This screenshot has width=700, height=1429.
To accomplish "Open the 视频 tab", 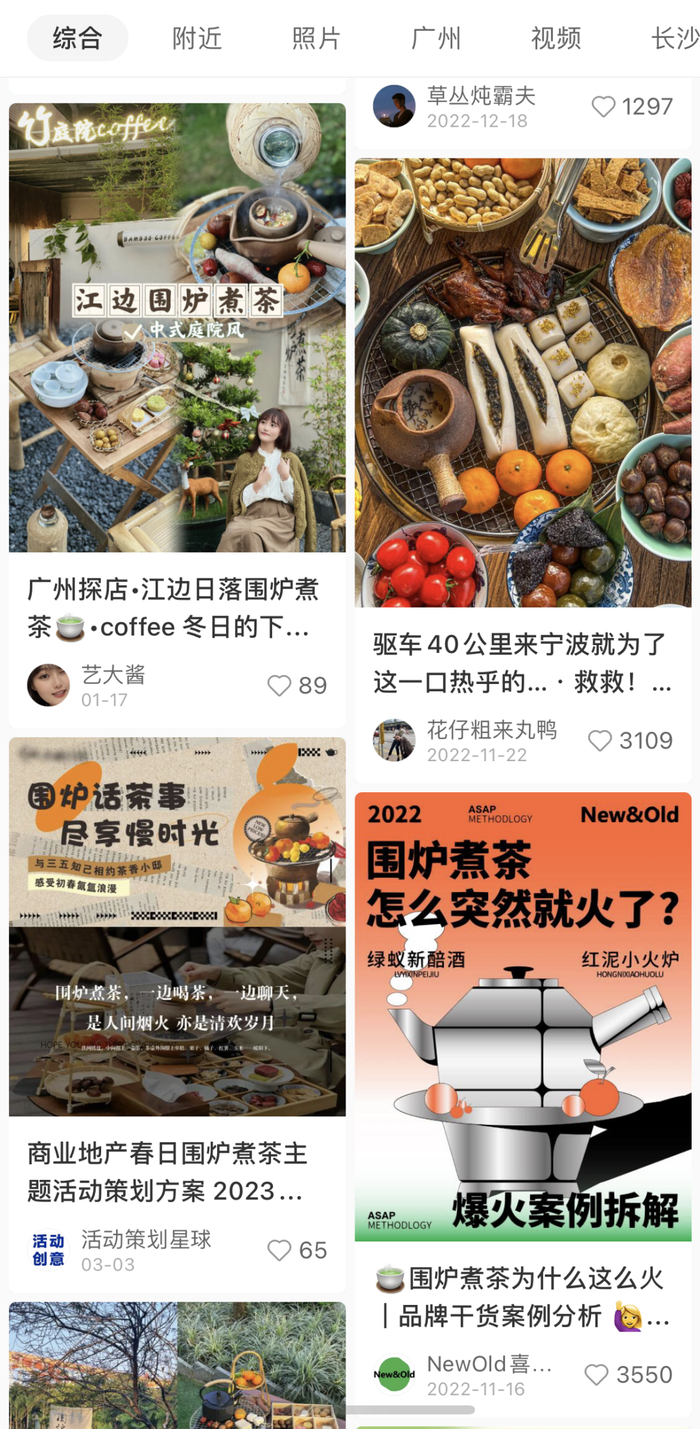I will (x=556, y=39).
